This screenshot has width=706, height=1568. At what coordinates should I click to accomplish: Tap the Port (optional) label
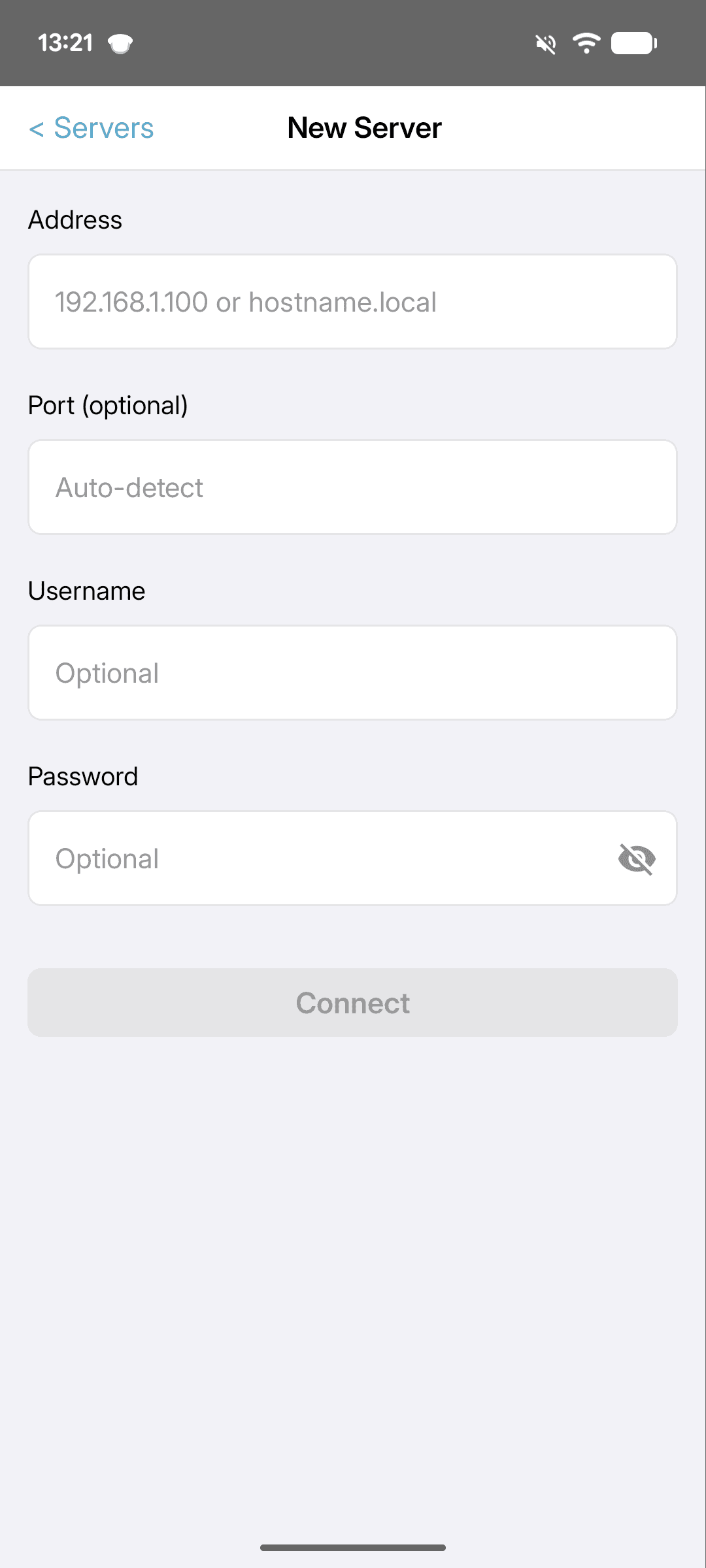107,405
